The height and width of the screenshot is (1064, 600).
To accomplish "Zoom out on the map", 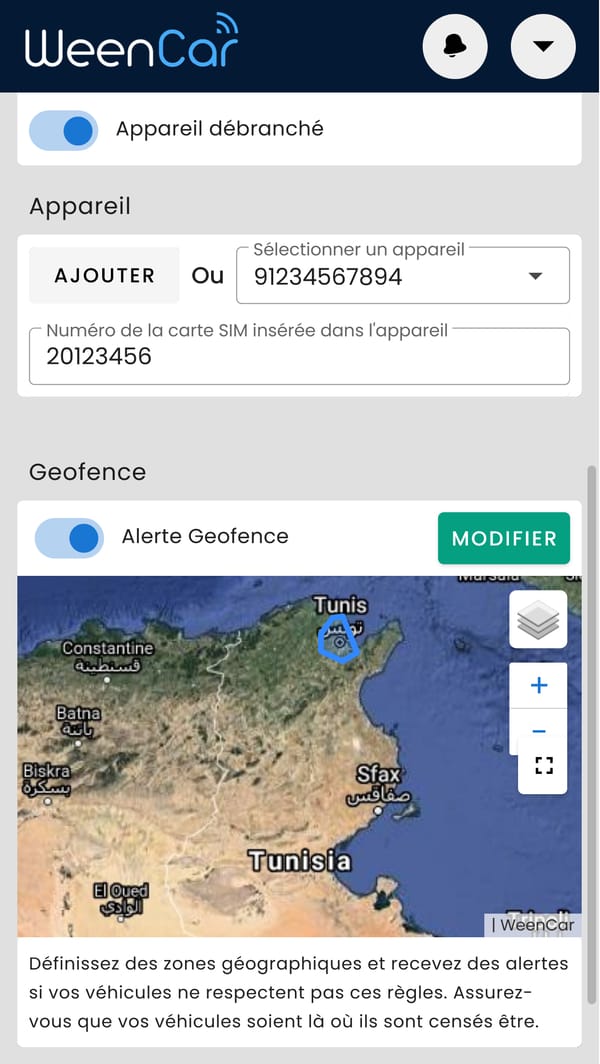I will (539, 731).
